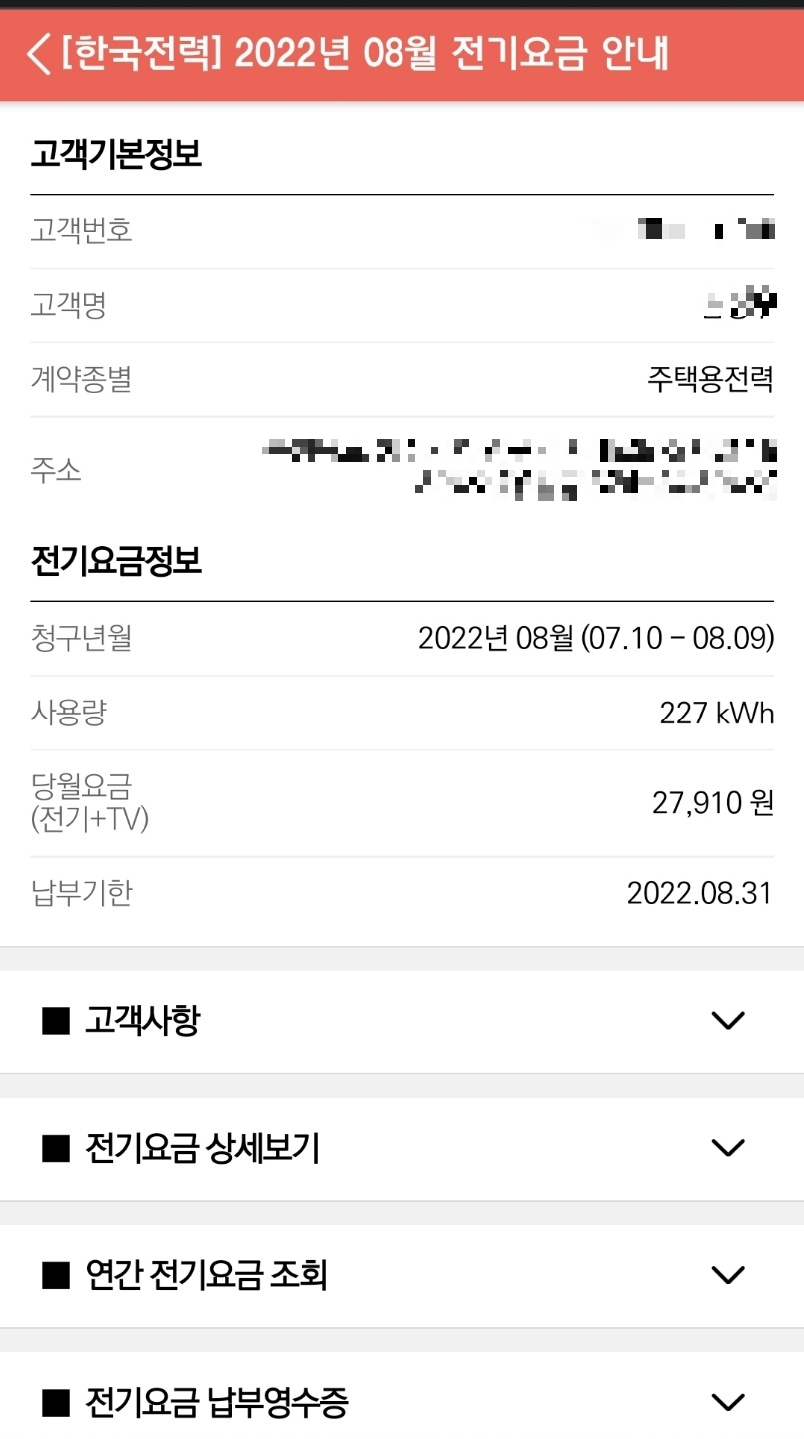Open the 전기요금 상세보기 section row
804x1439 pixels.
(400, 1148)
